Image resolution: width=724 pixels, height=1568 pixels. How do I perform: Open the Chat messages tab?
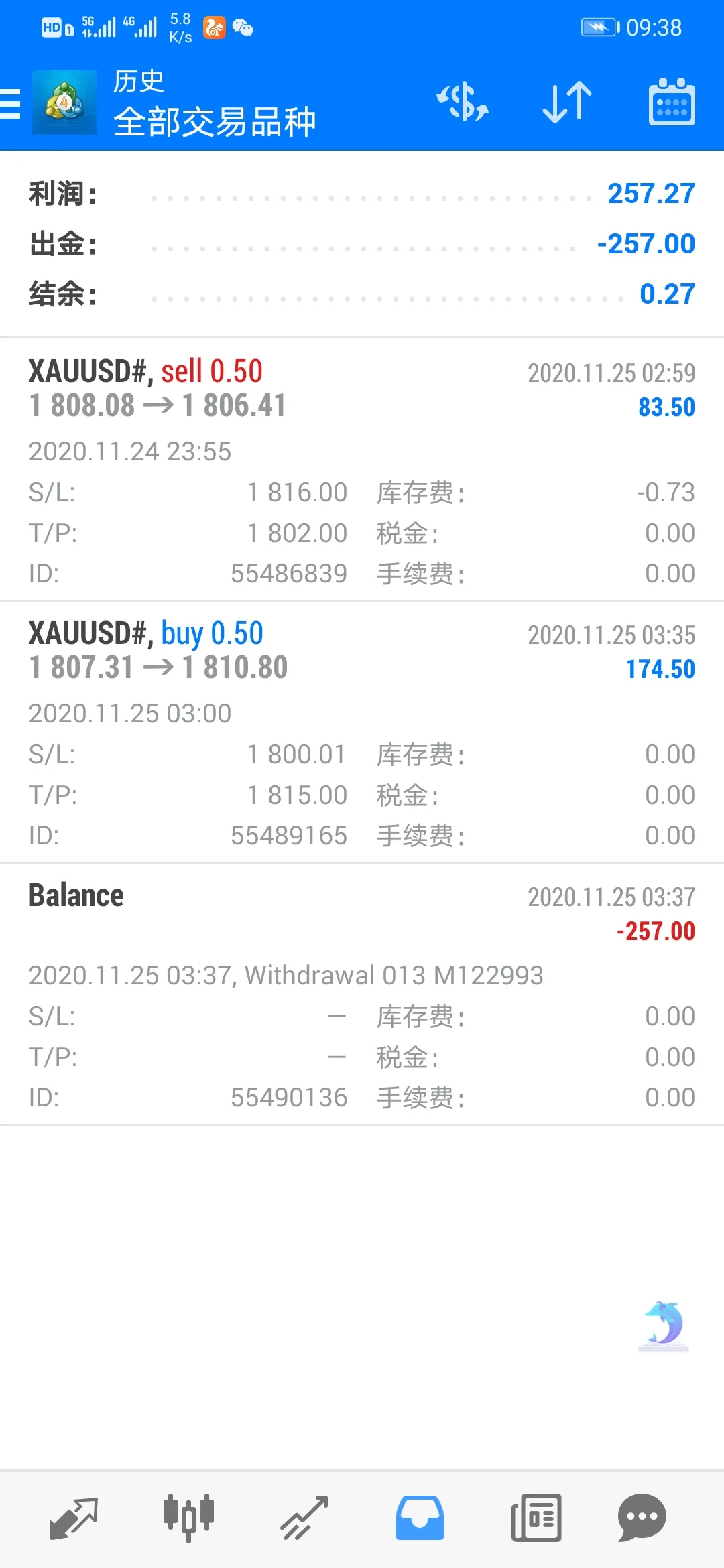(x=642, y=1518)
